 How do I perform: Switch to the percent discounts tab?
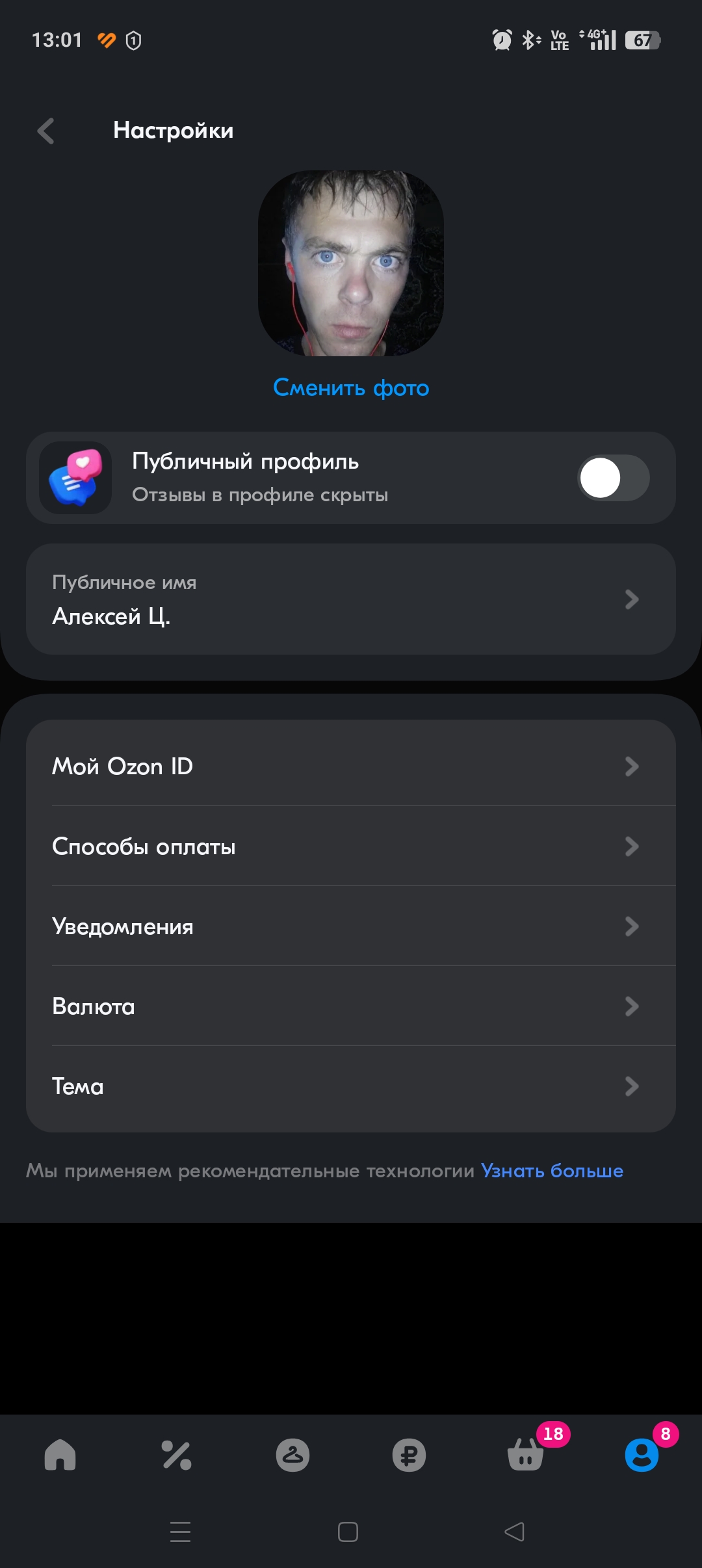176,1455
